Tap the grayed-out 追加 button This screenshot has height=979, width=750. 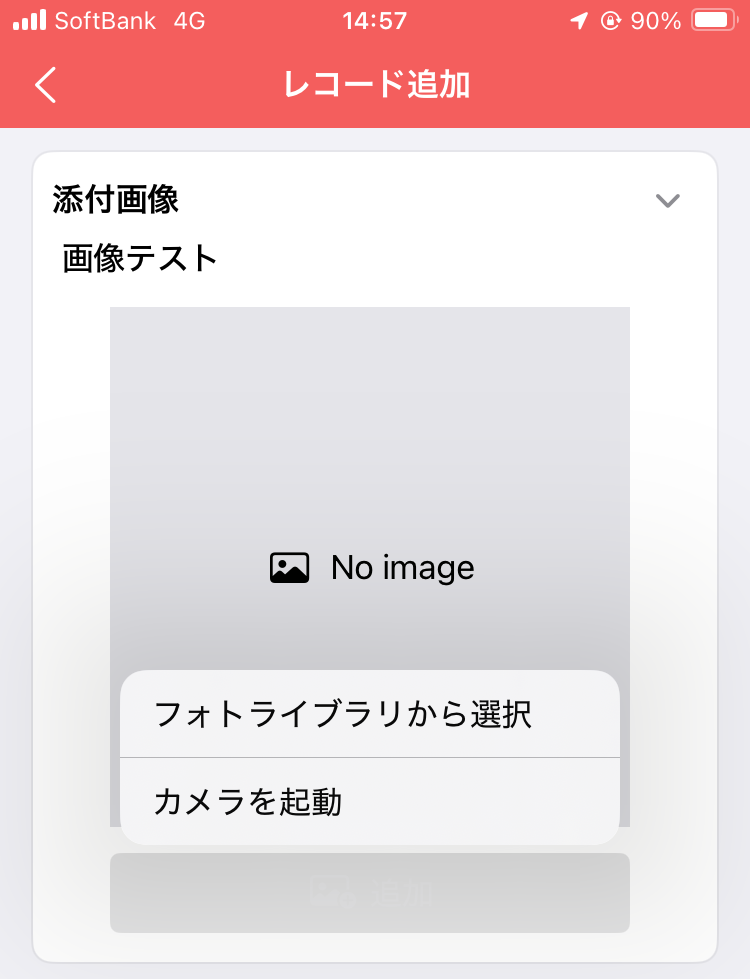point(370,893)
